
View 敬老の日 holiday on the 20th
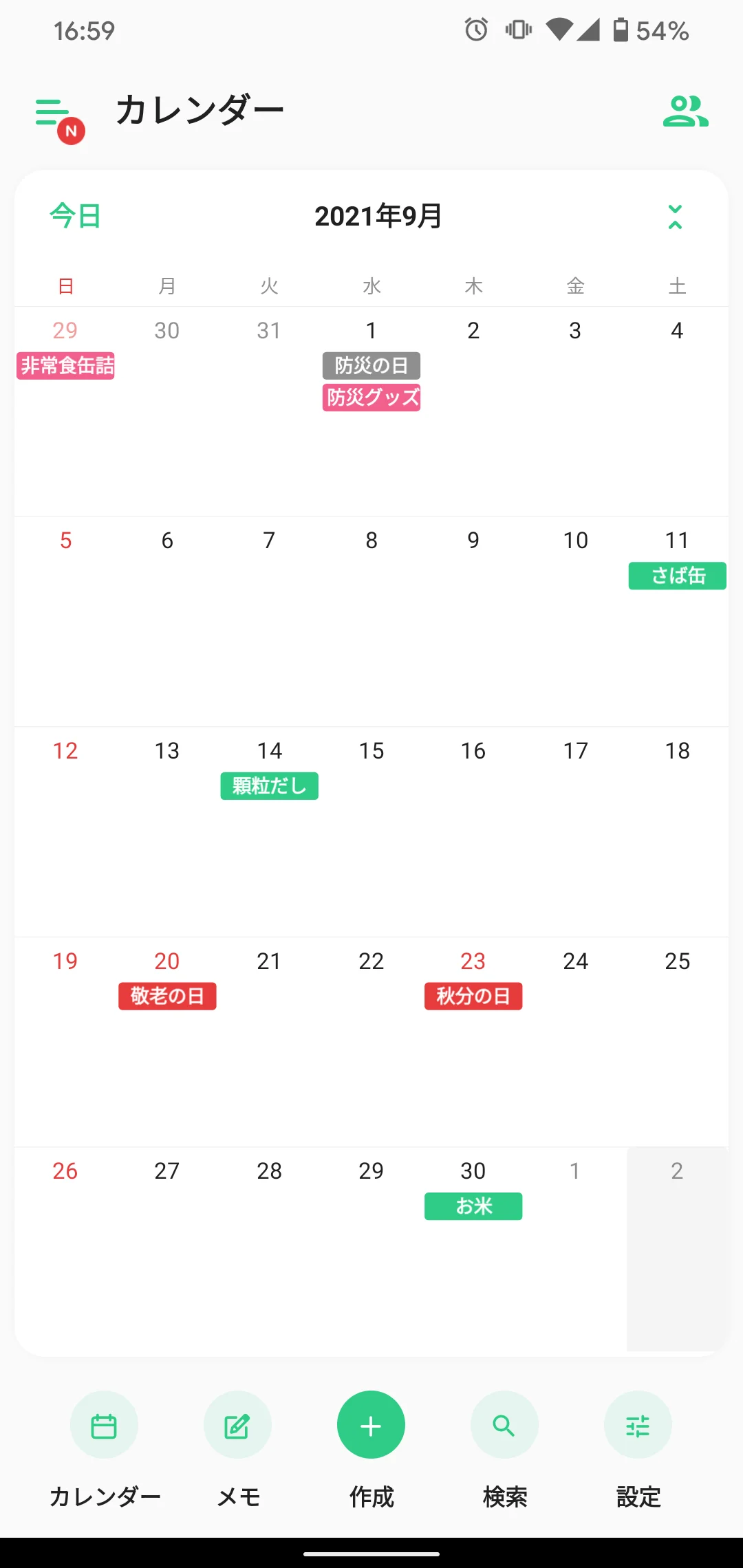(x=167, y=996)
